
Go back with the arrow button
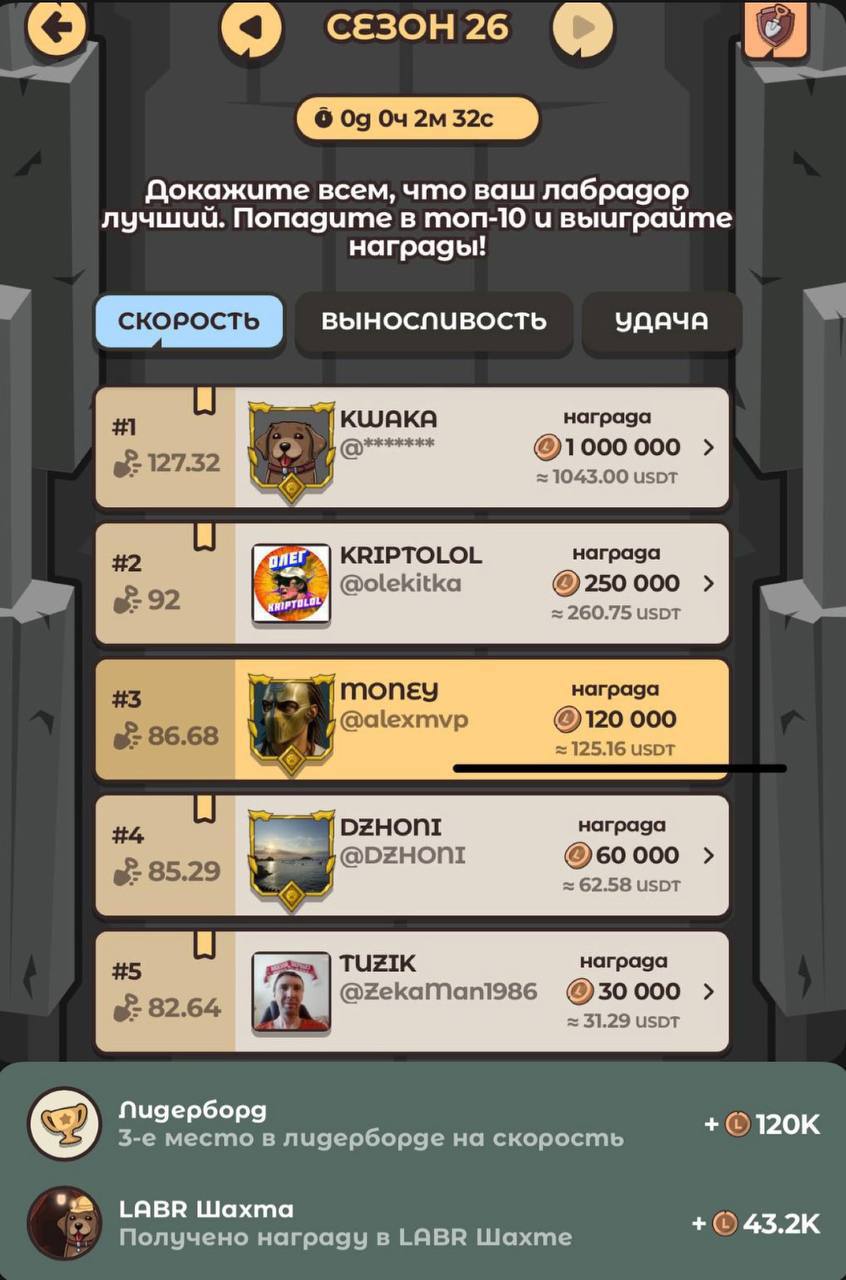(57, 27)
